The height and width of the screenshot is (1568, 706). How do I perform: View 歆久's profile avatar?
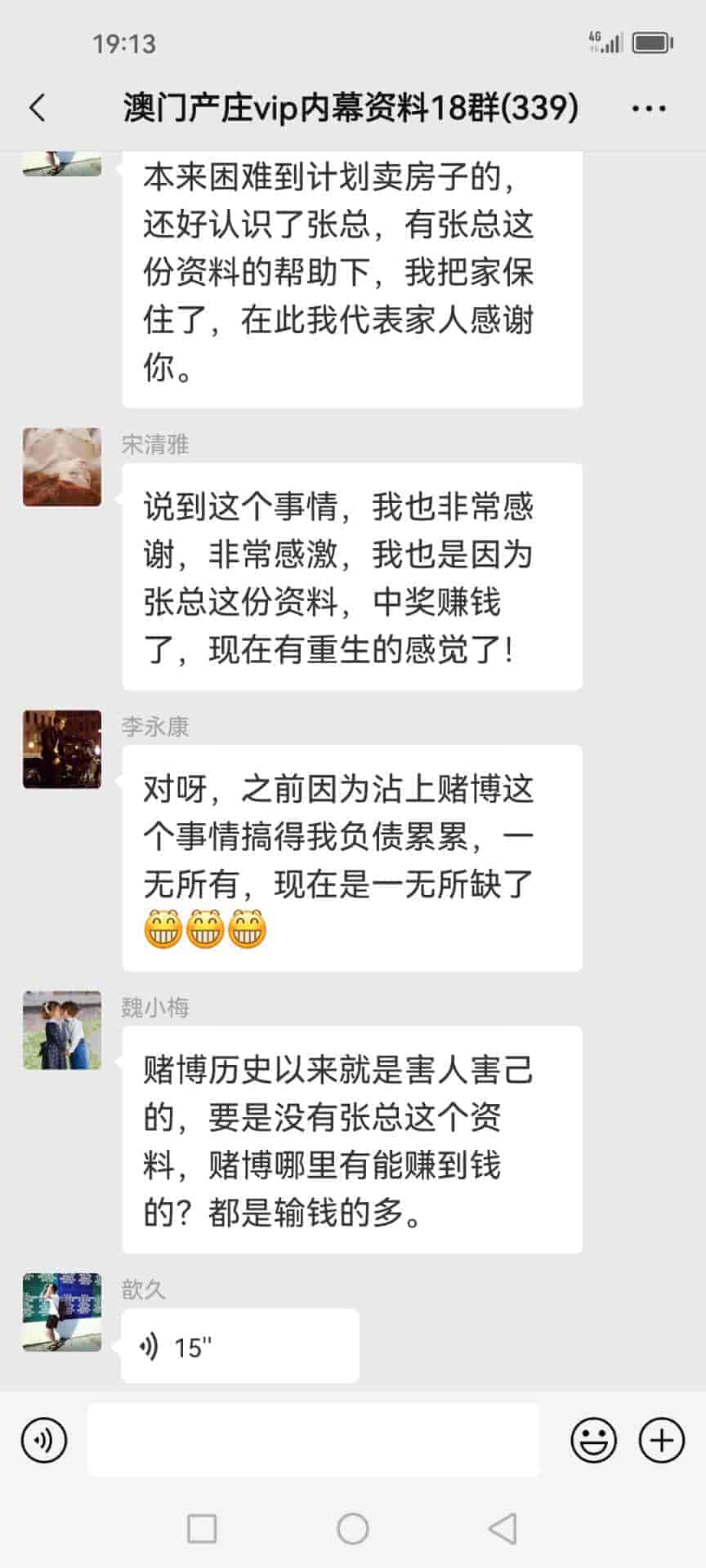point(62,1312)
